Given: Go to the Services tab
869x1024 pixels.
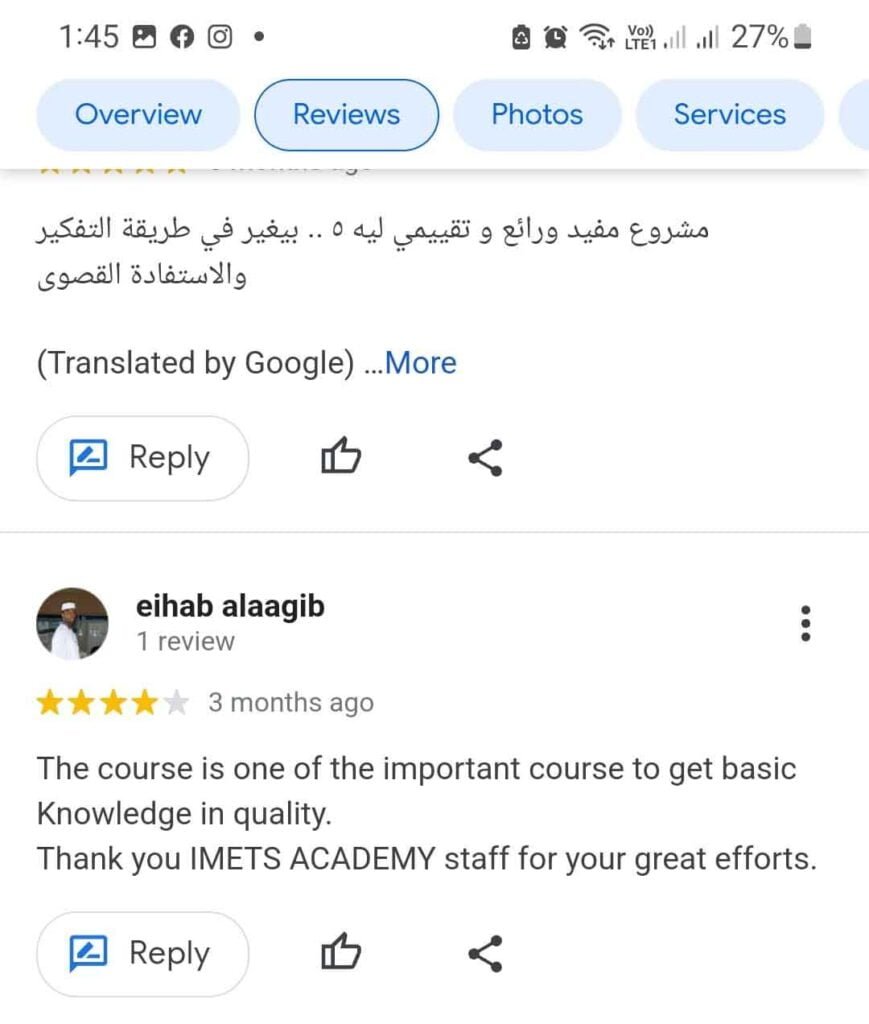Looking at the screenshot, I should (729, 115).
